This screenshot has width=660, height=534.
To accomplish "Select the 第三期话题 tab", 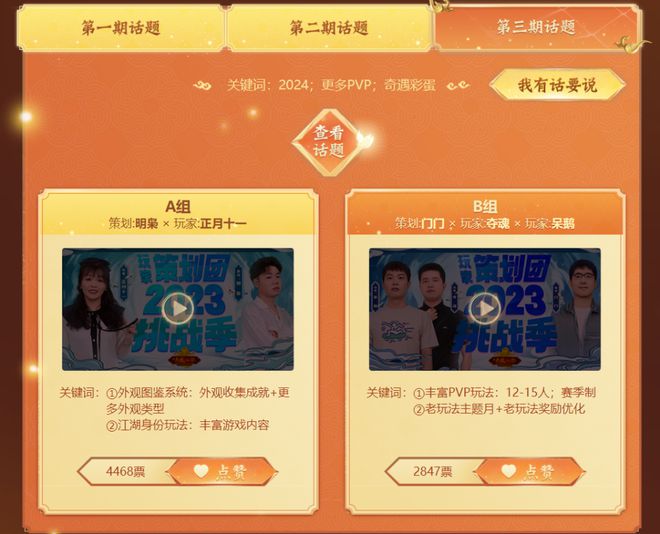I will click(536, 27).
